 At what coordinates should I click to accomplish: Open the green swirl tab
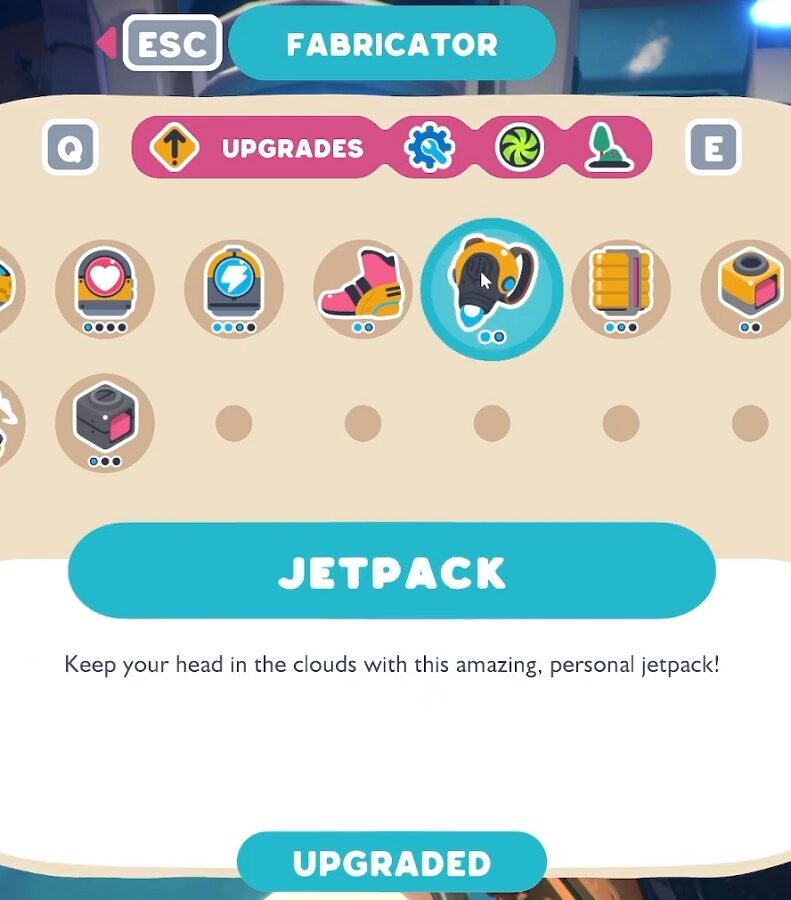[519, 148]
